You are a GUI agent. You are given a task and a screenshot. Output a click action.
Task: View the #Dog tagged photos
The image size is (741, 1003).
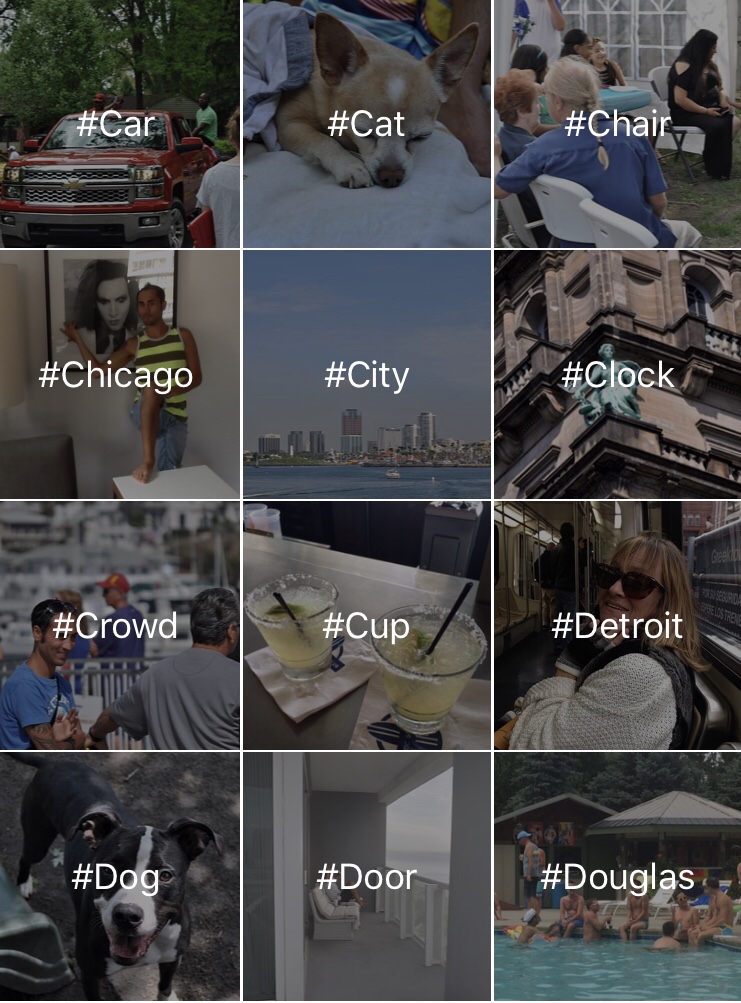120,877
